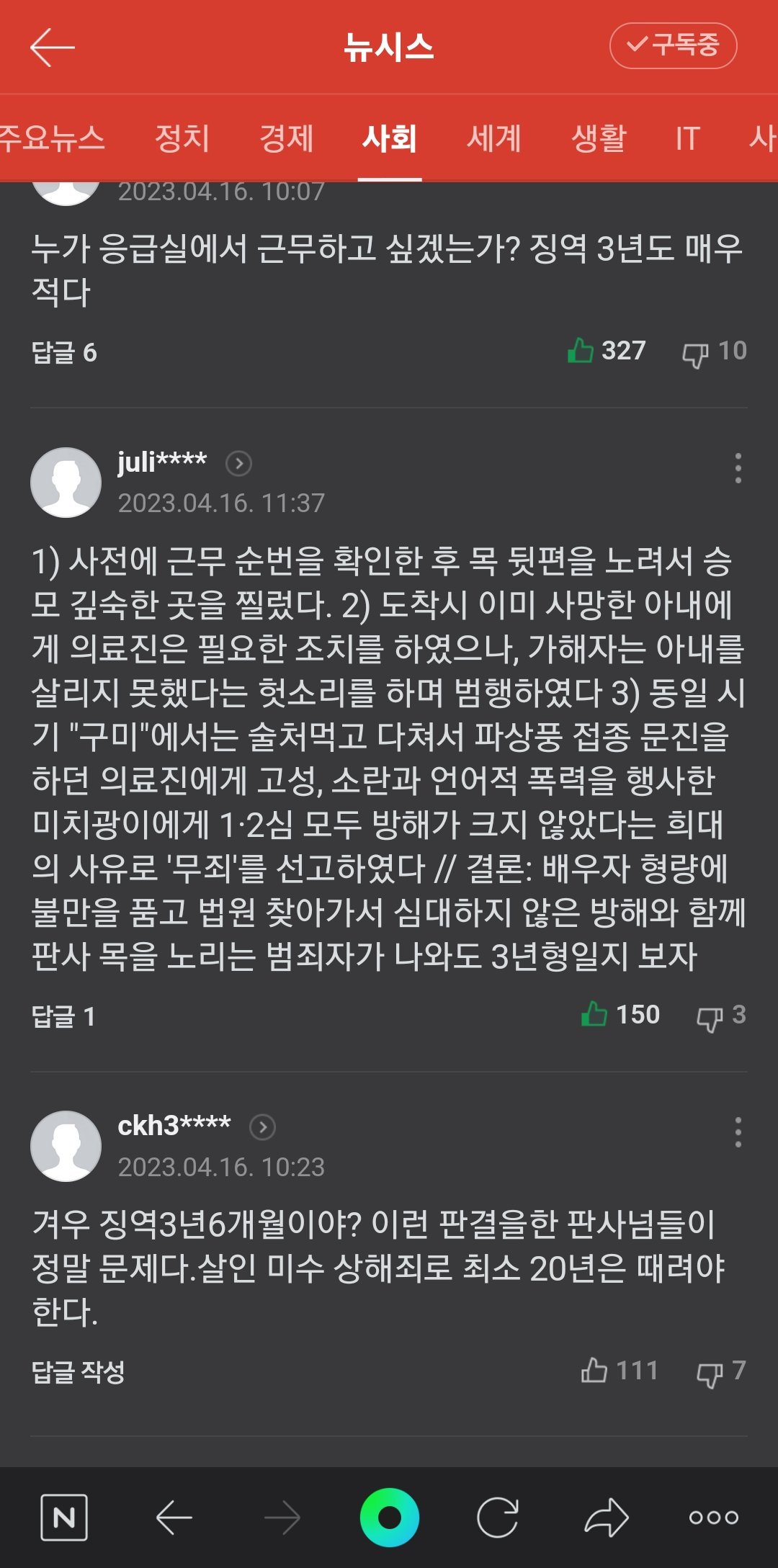Dislike the comment with 10 dislikes
This screenshot has width=778, height=1568.
click(695, 354)
